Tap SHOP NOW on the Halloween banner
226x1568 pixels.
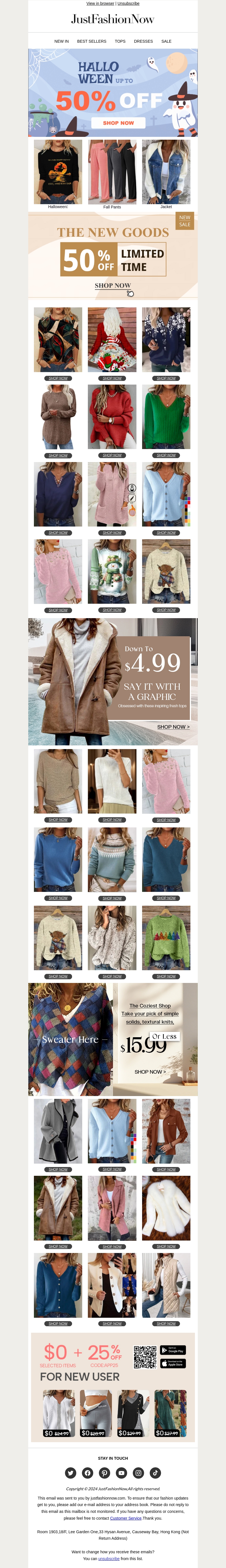click(118, 123)
